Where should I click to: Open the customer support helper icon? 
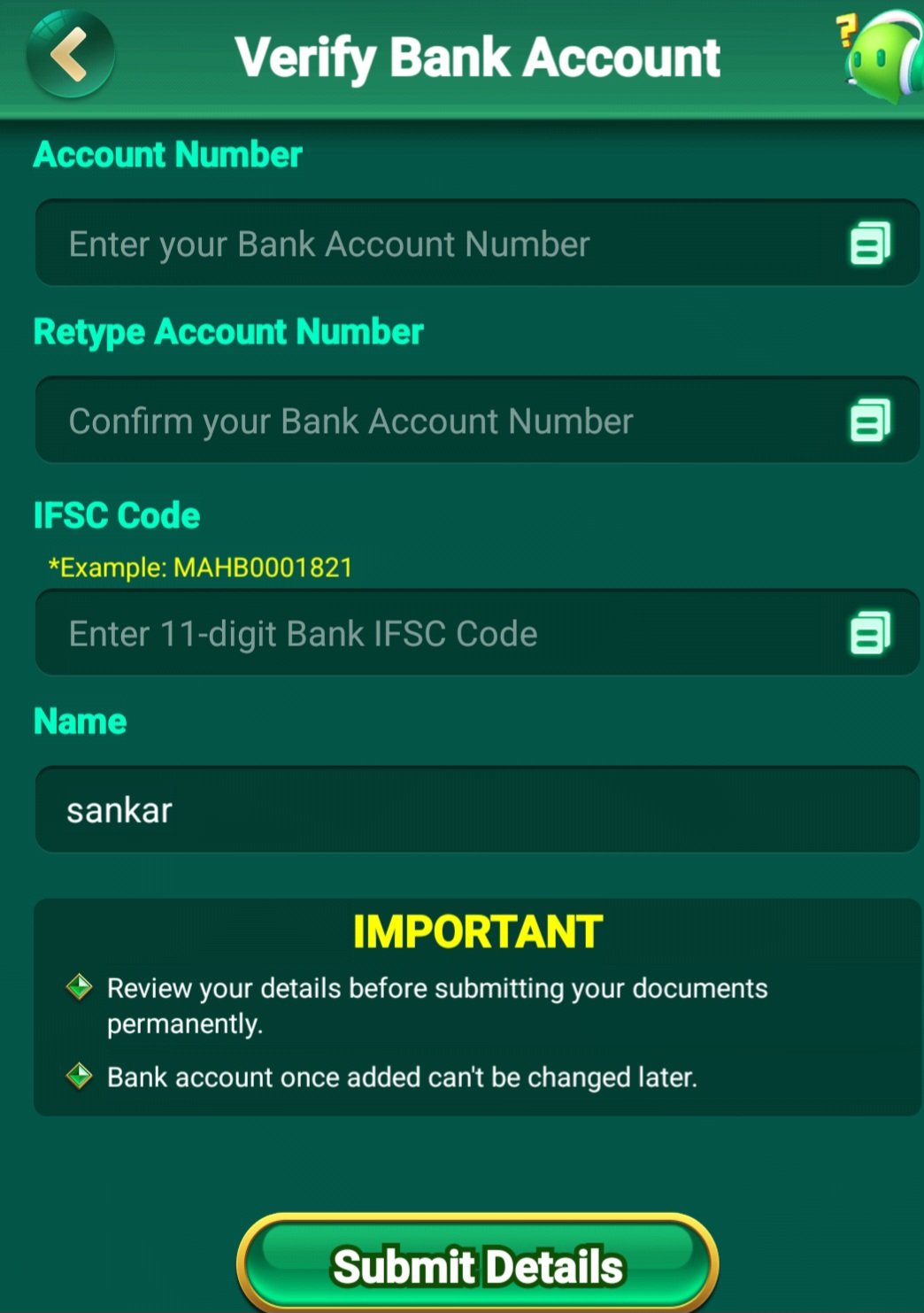pyautogui.click(x=882, y=56)
